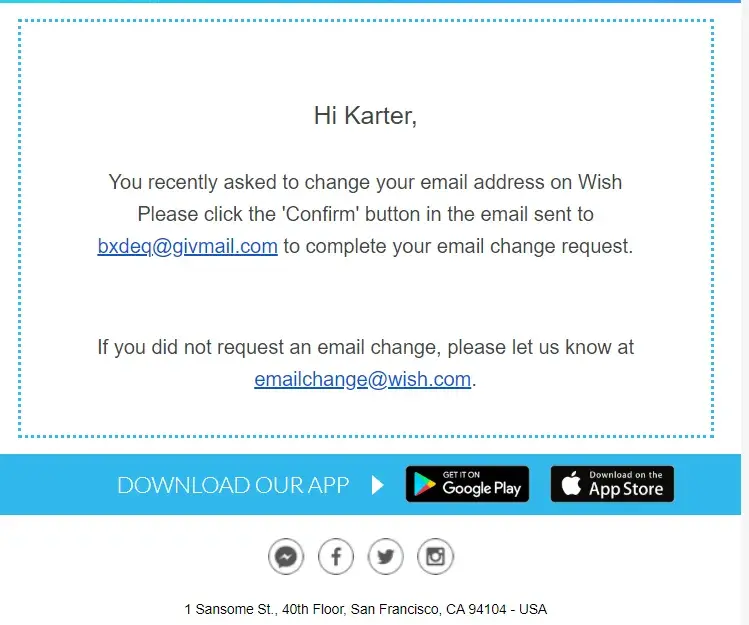Open the Messenger icon

click(x=286, y=557)
